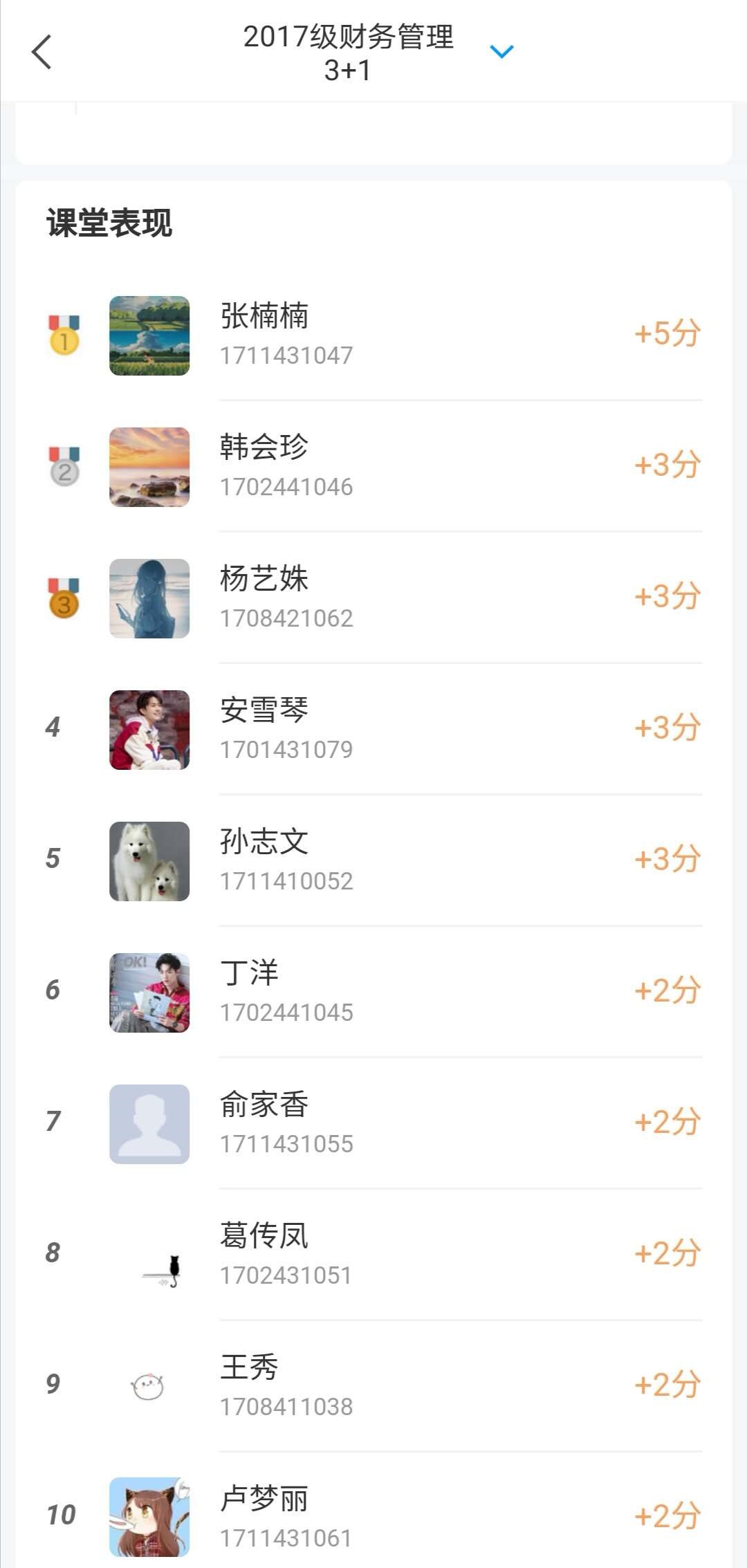Open 张楠楠's performance row
This screenshot has width=747, height=1568.
tap(373, 335)
